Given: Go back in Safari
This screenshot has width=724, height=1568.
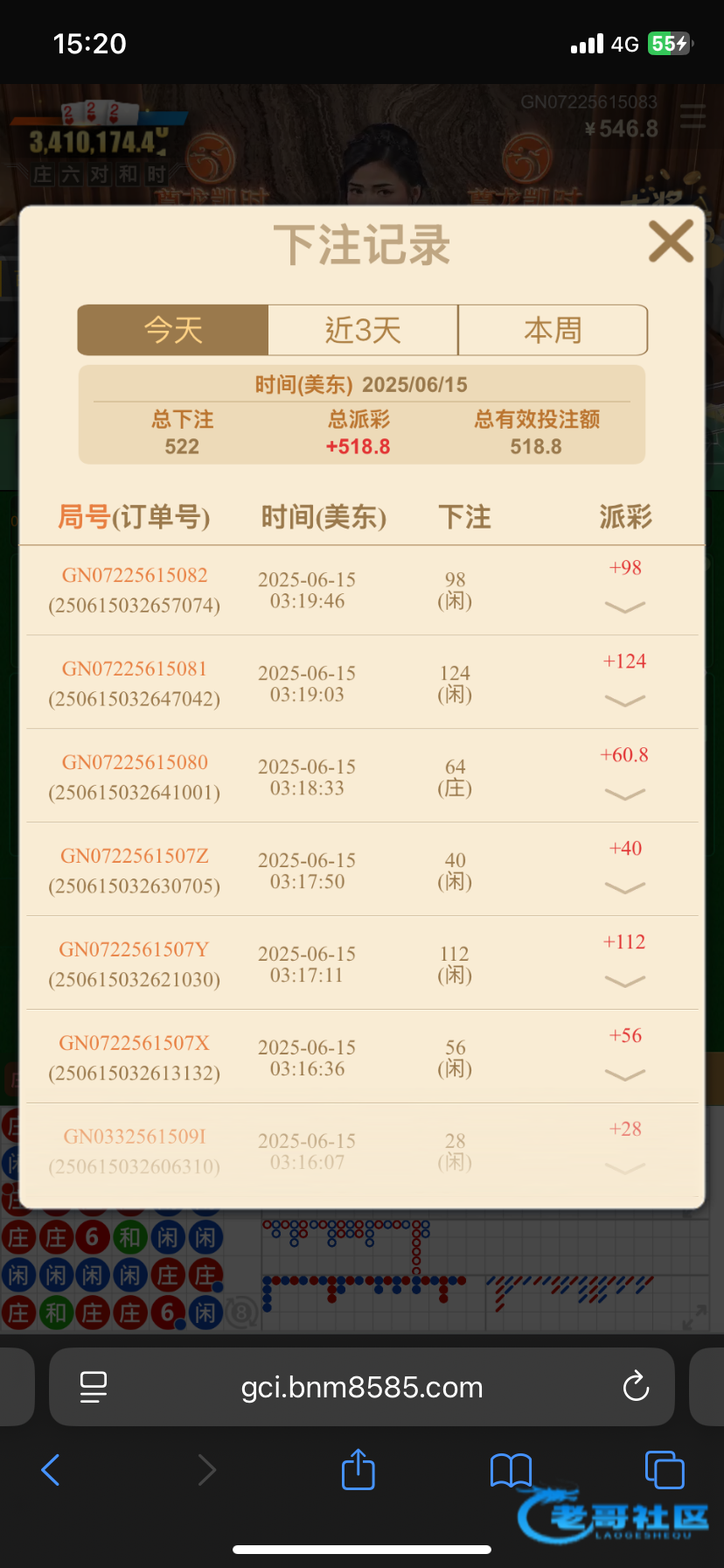Looking at the screenshot, I should tap(51, 1470).
